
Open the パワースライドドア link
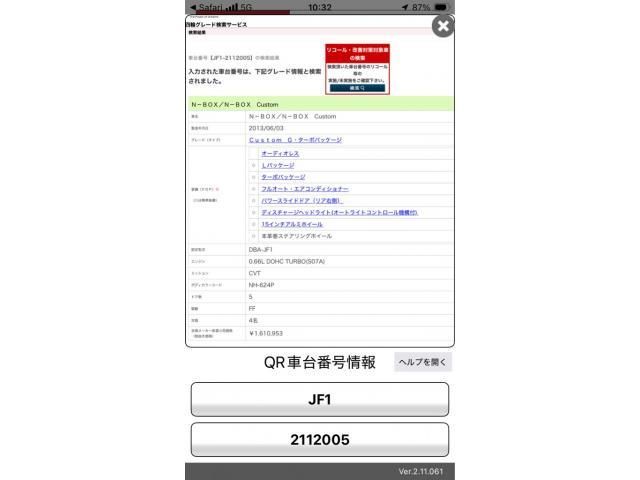pos(301,201)
